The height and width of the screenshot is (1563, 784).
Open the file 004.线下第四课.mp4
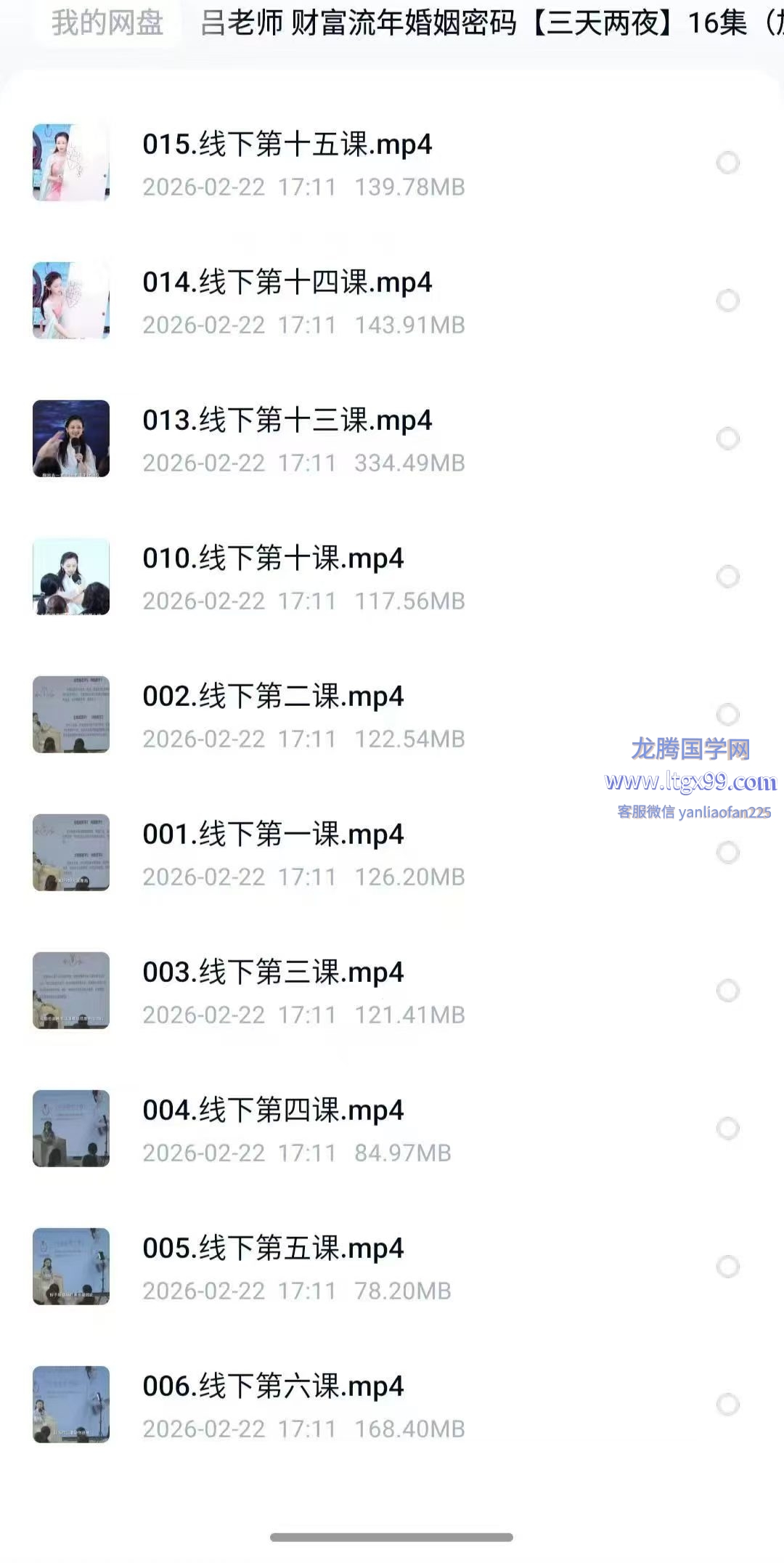click(273, 1111)
